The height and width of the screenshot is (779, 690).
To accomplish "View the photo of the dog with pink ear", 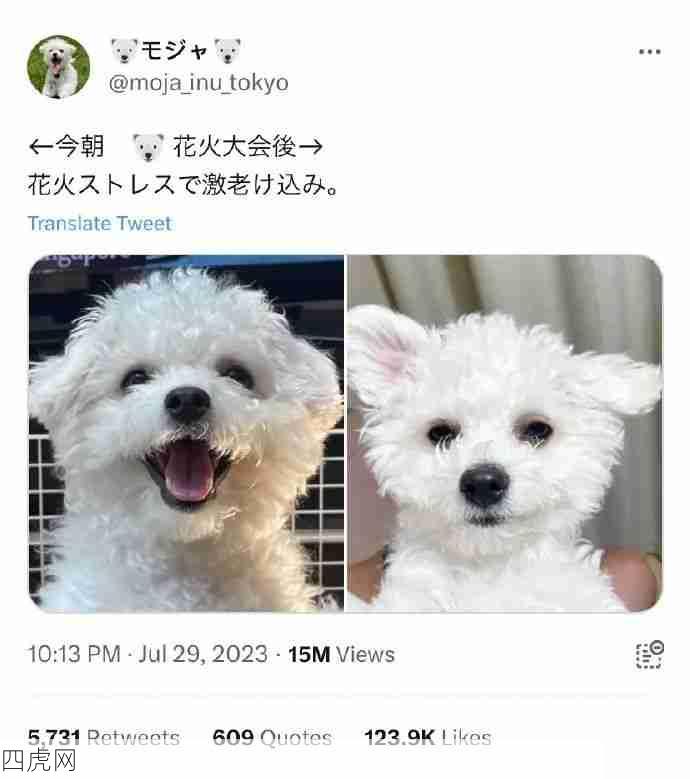I will click(x=504, y=433).
